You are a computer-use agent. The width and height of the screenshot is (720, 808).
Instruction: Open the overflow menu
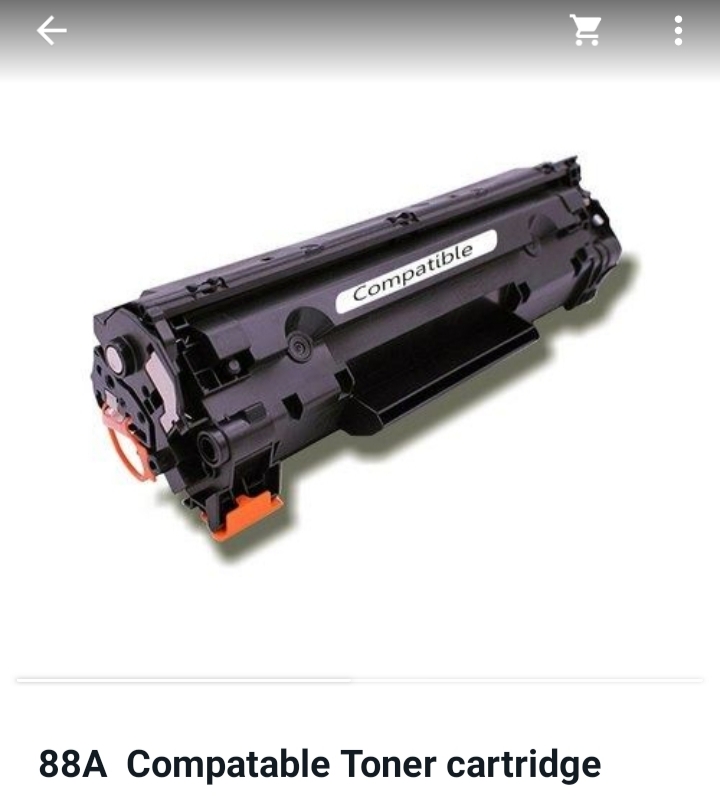(678, 31)
